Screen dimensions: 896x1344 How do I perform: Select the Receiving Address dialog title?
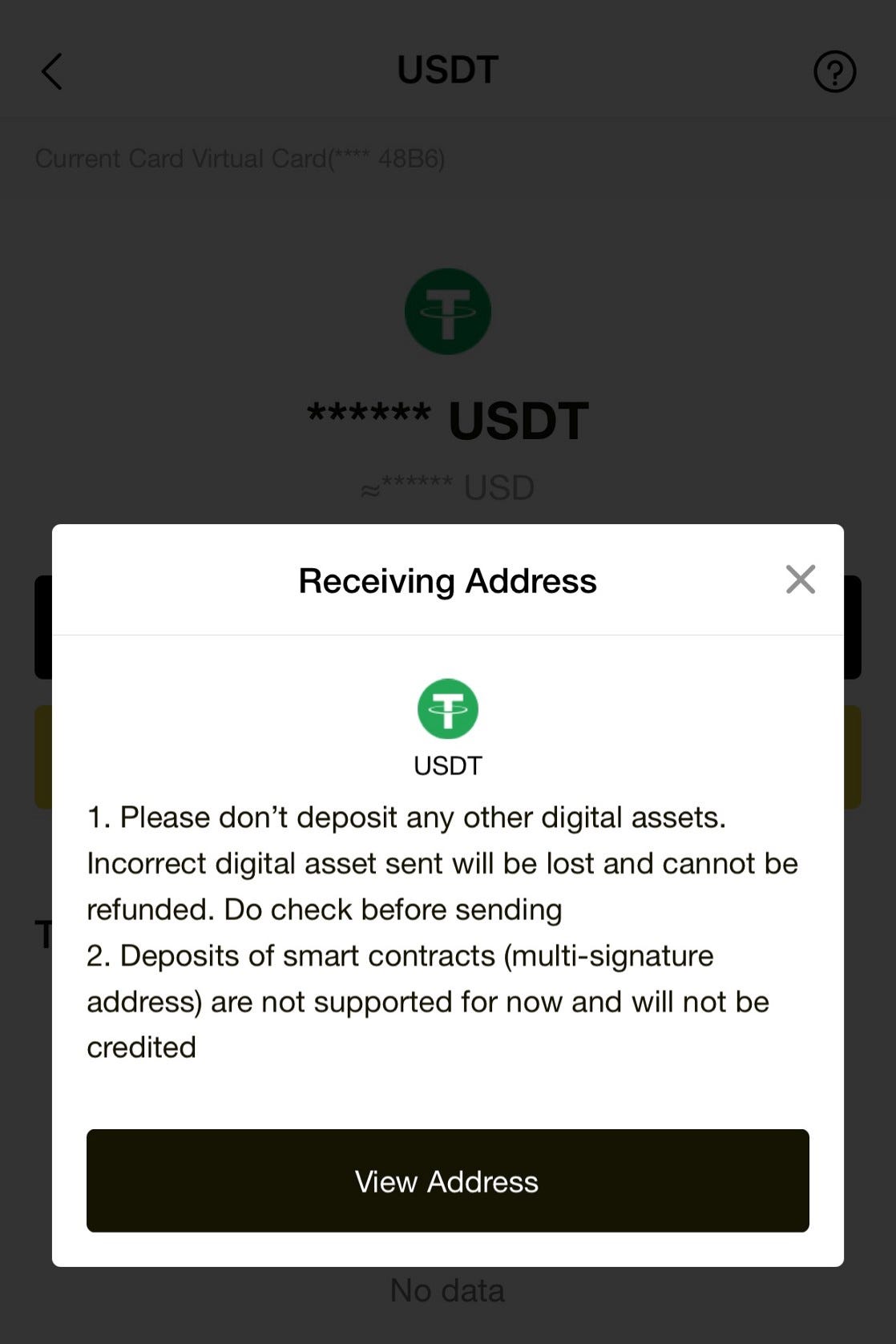447,580
